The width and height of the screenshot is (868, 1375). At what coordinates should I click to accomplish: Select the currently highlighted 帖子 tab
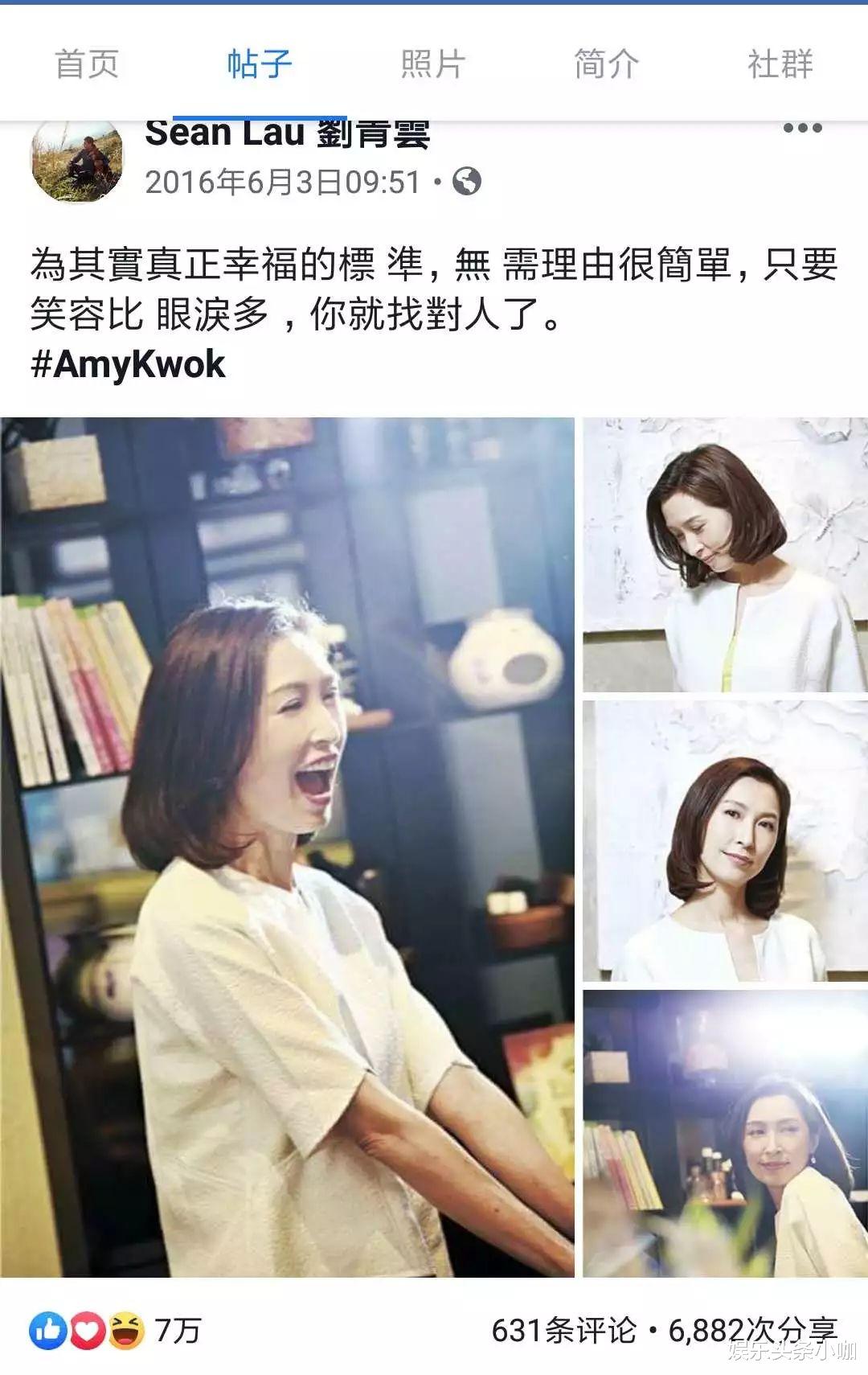coord(257,66)
